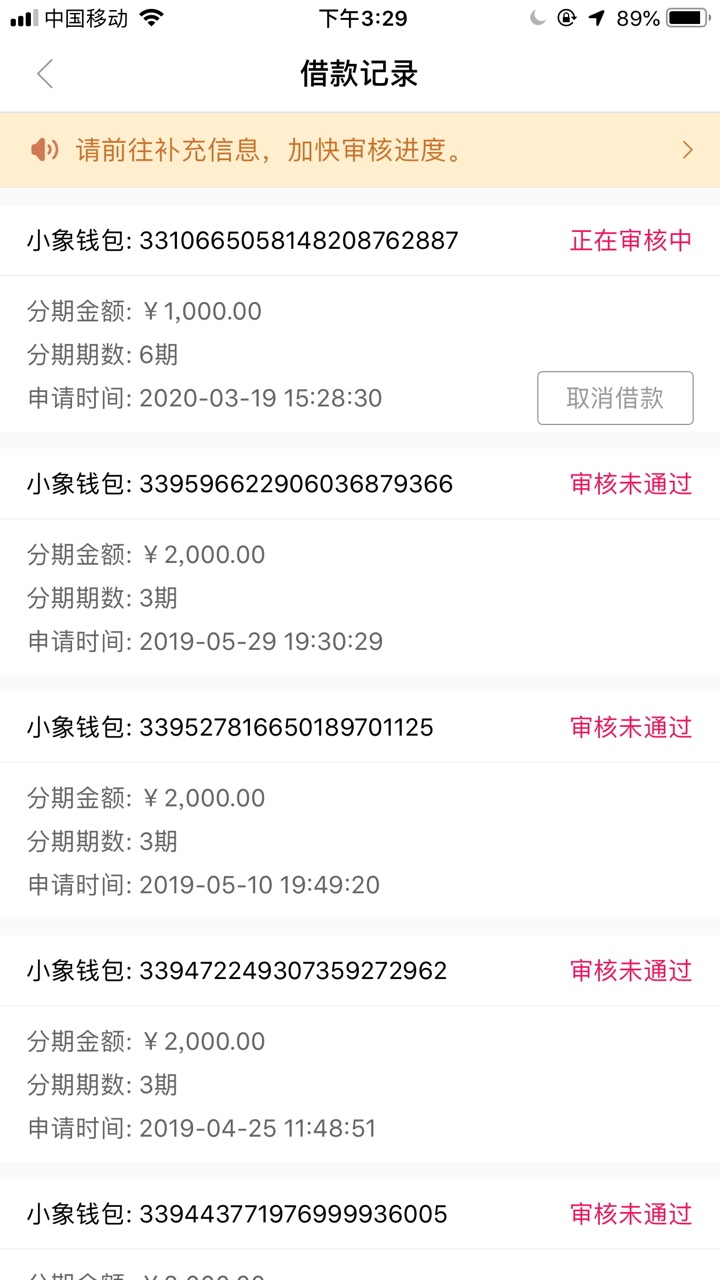Open the 请前往补充信息 banner
Image resolution: width=720 pixels, height=1280 pixels.
click(x=360, y=150)
